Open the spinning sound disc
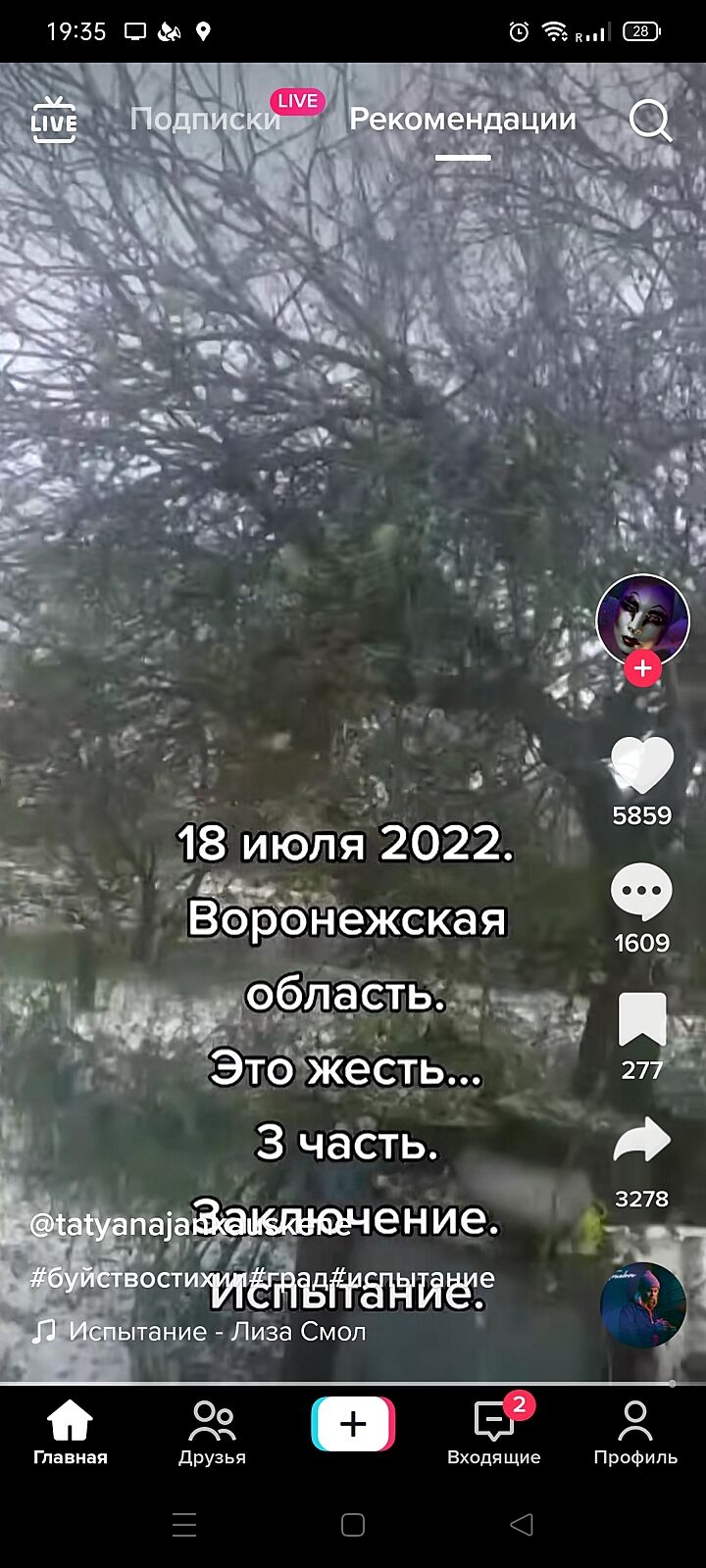This screenshot has width=706, height=1568. (x=642, y=1304)
